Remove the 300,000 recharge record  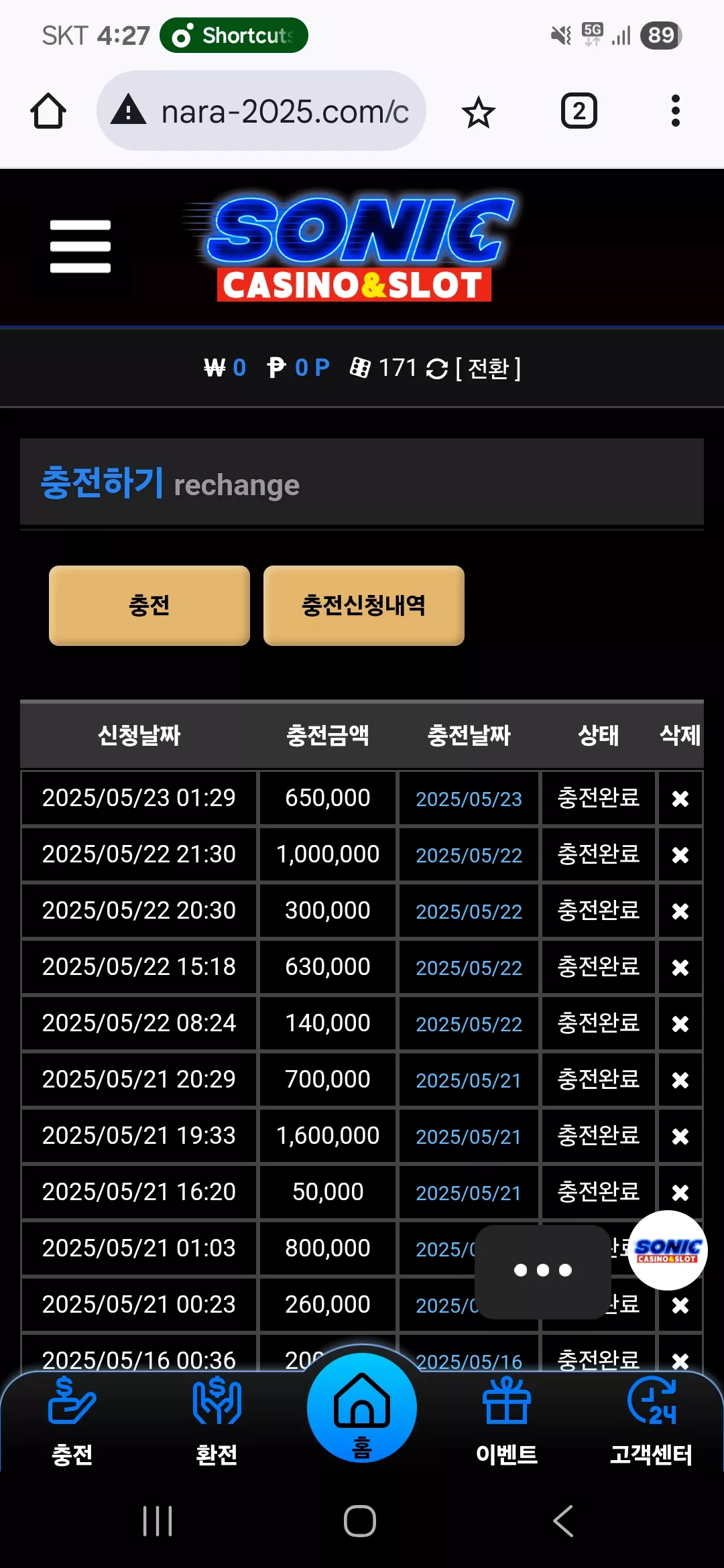pos(680,911)
